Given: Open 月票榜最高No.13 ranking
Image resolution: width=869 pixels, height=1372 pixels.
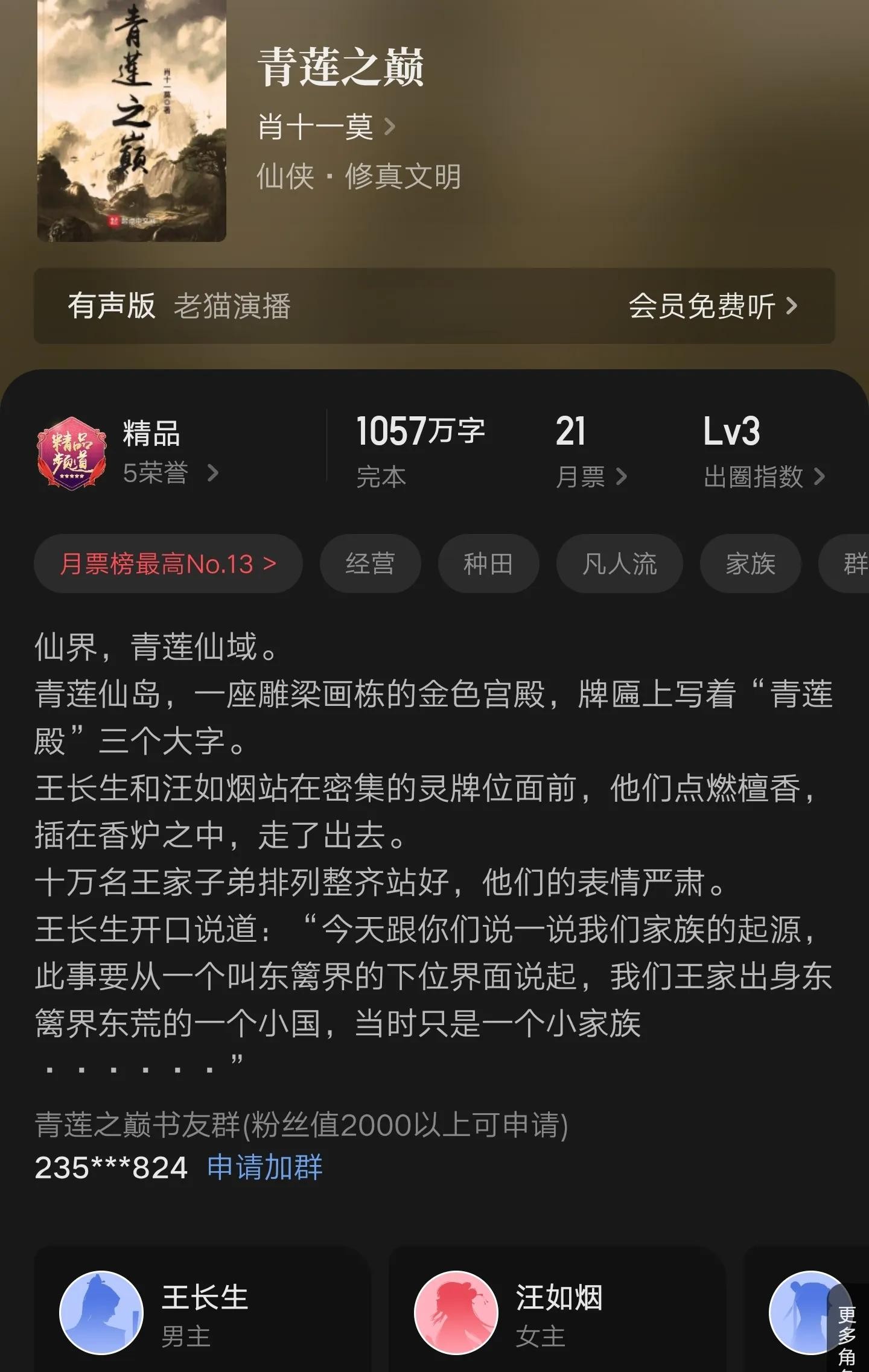Looking at the screenshot, I should 168,564.
